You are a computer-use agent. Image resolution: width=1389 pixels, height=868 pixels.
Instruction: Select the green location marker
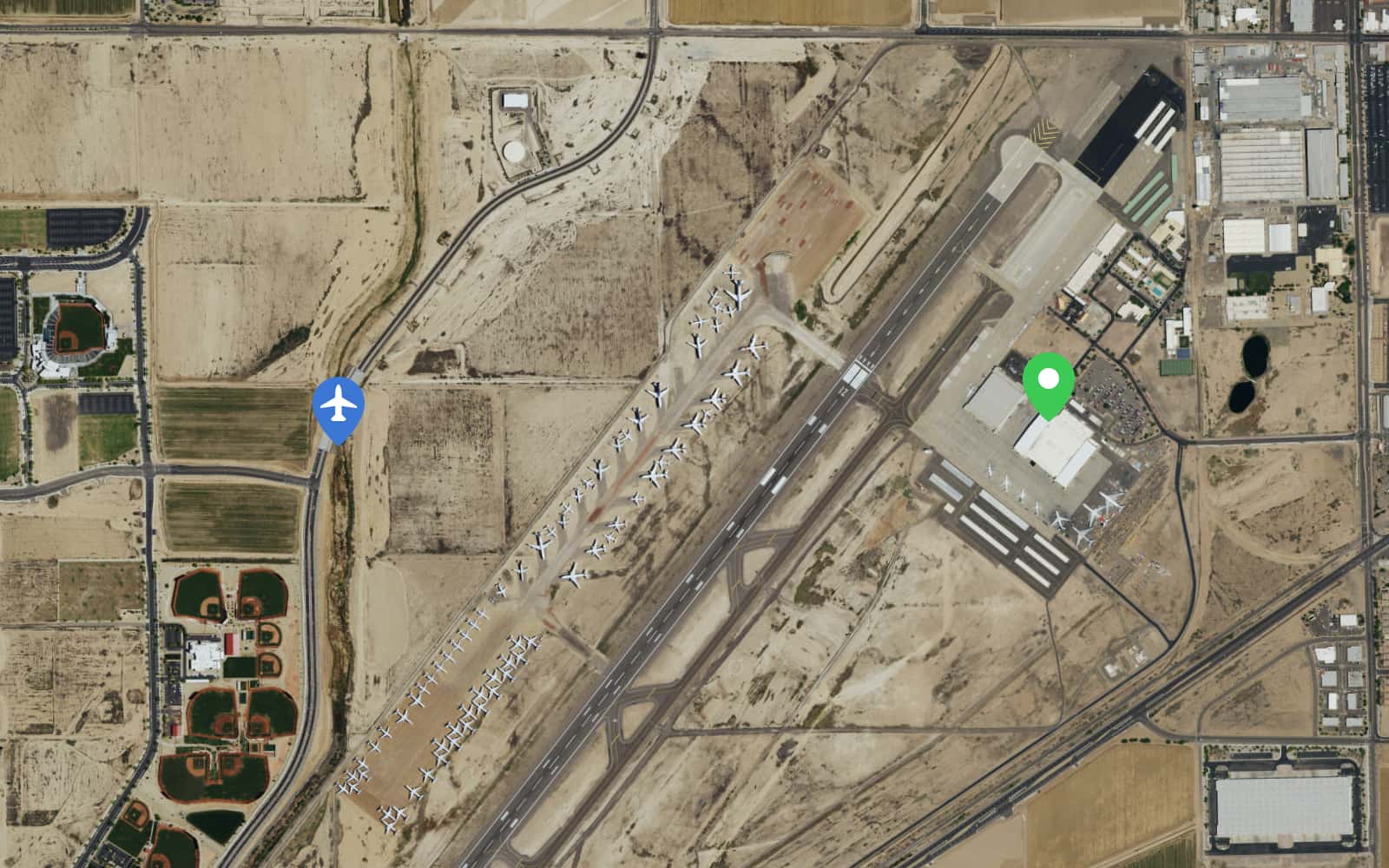[x=1048, y=383]
